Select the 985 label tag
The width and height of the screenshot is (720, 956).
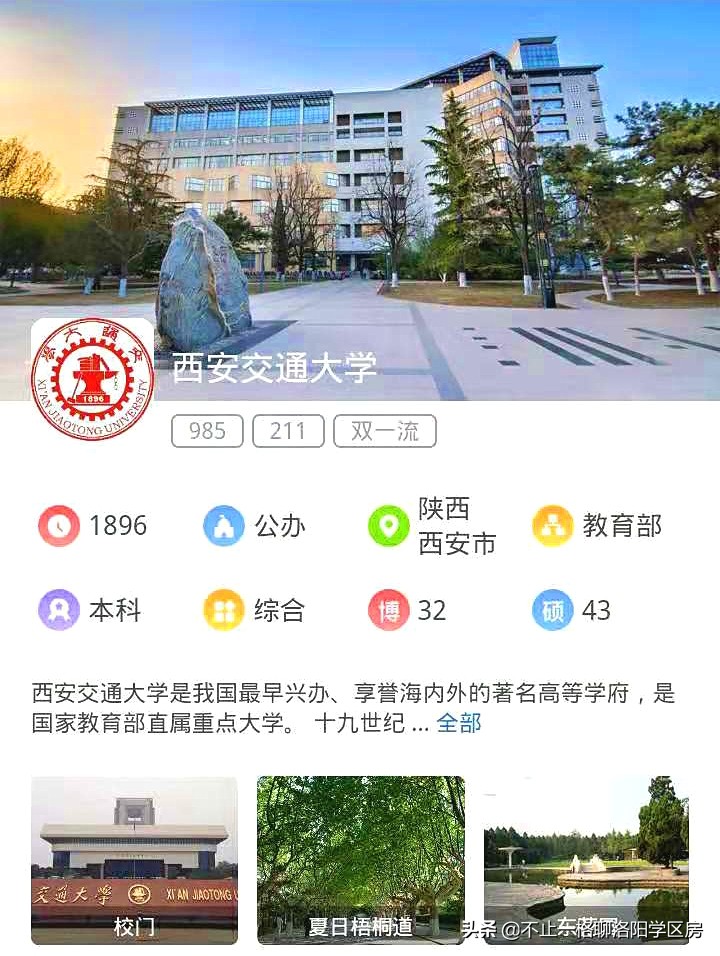tap(205, 431)
